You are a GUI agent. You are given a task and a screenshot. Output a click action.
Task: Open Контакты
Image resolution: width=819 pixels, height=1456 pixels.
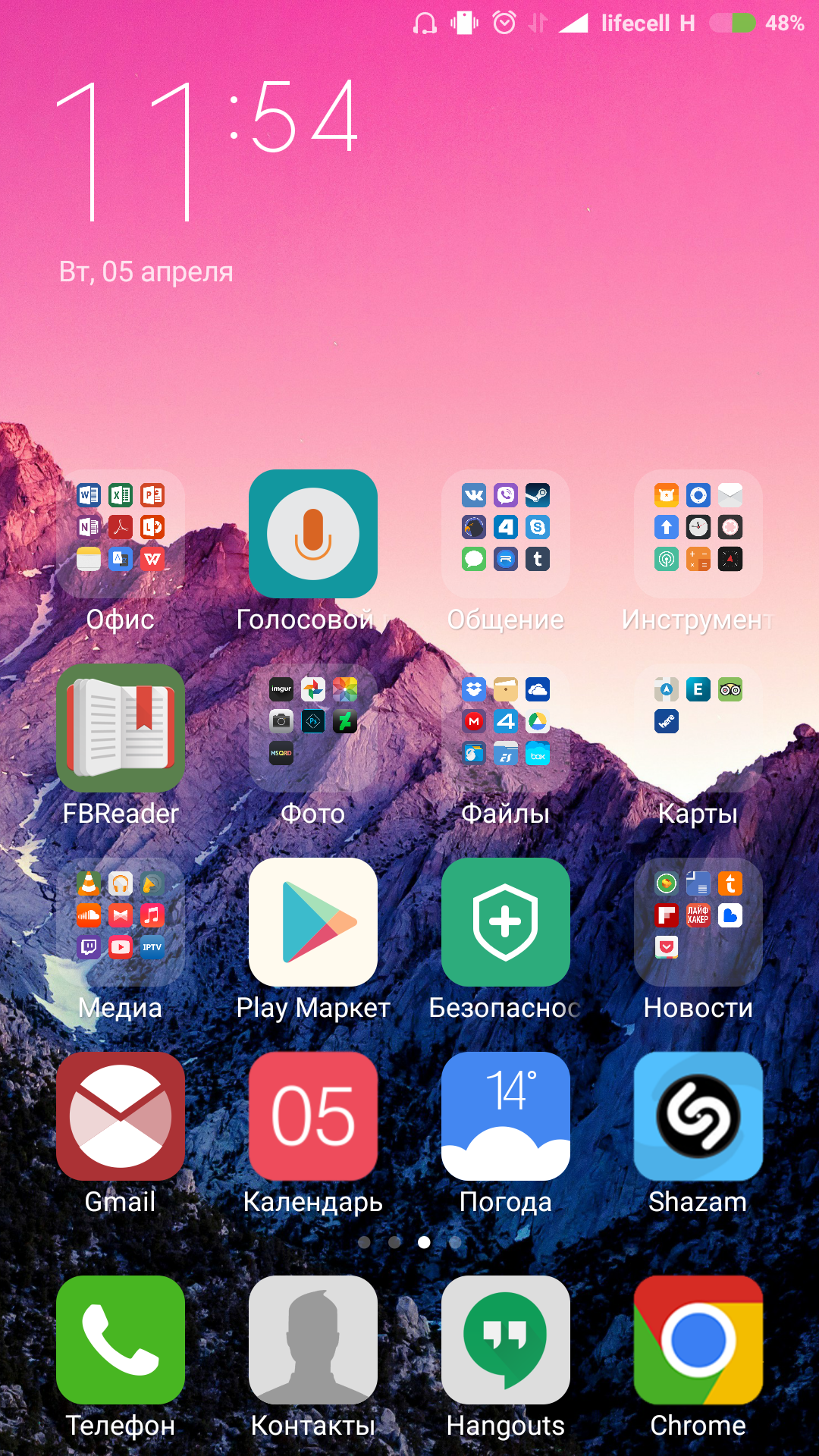[313, 1340]
